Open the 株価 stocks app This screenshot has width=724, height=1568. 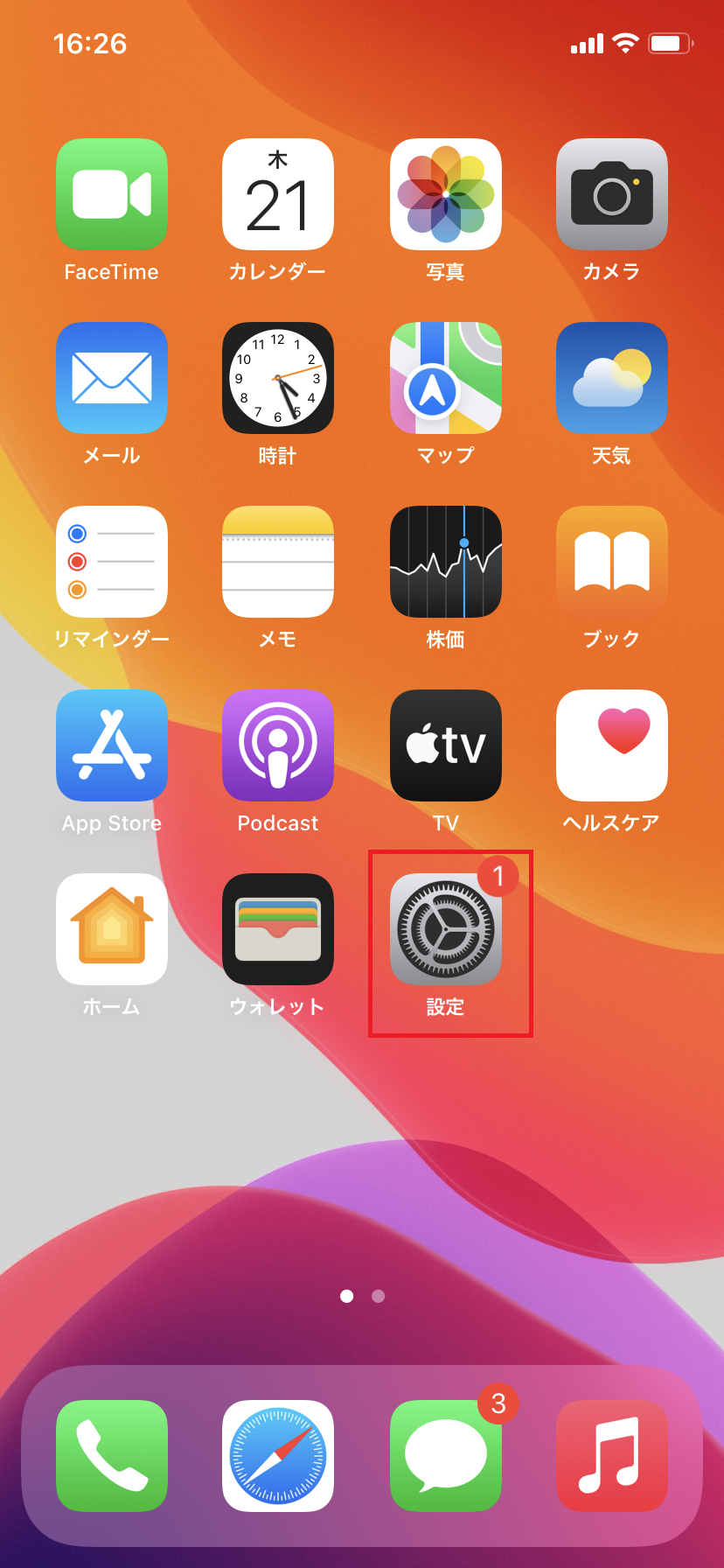tap(446, 562)
